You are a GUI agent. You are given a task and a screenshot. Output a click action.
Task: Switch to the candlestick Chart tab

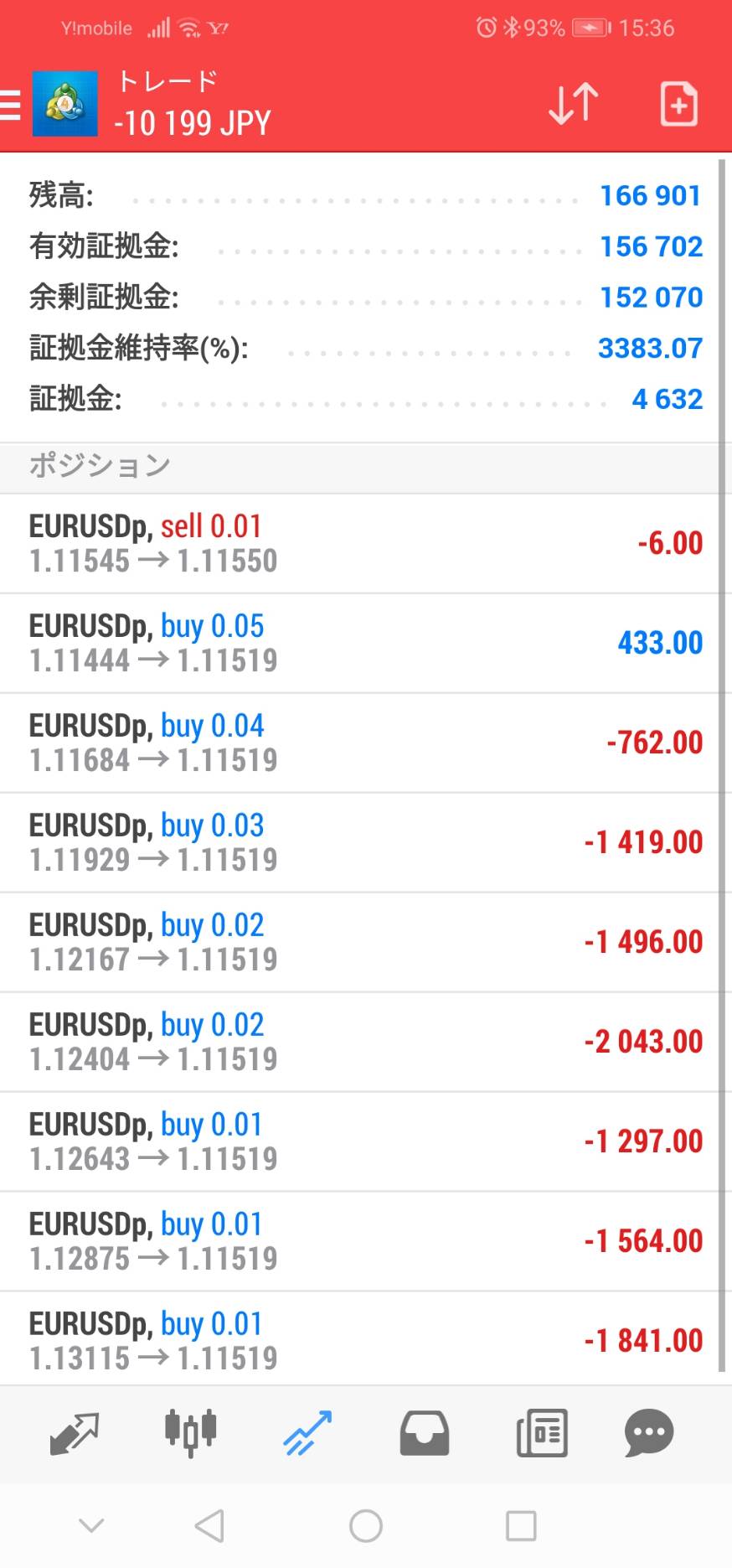tap(191, 1433)
